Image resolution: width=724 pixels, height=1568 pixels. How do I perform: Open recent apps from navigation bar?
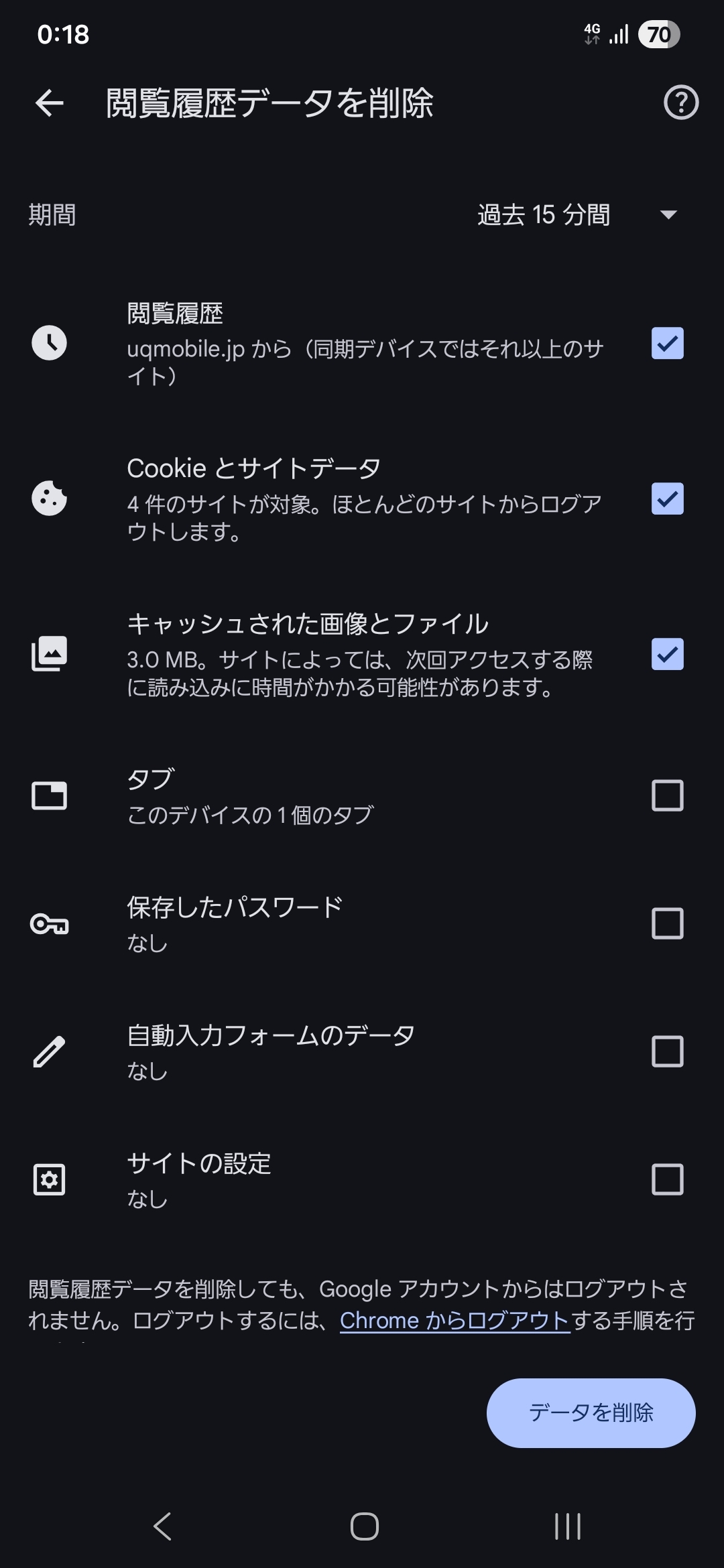(568, 1527)
